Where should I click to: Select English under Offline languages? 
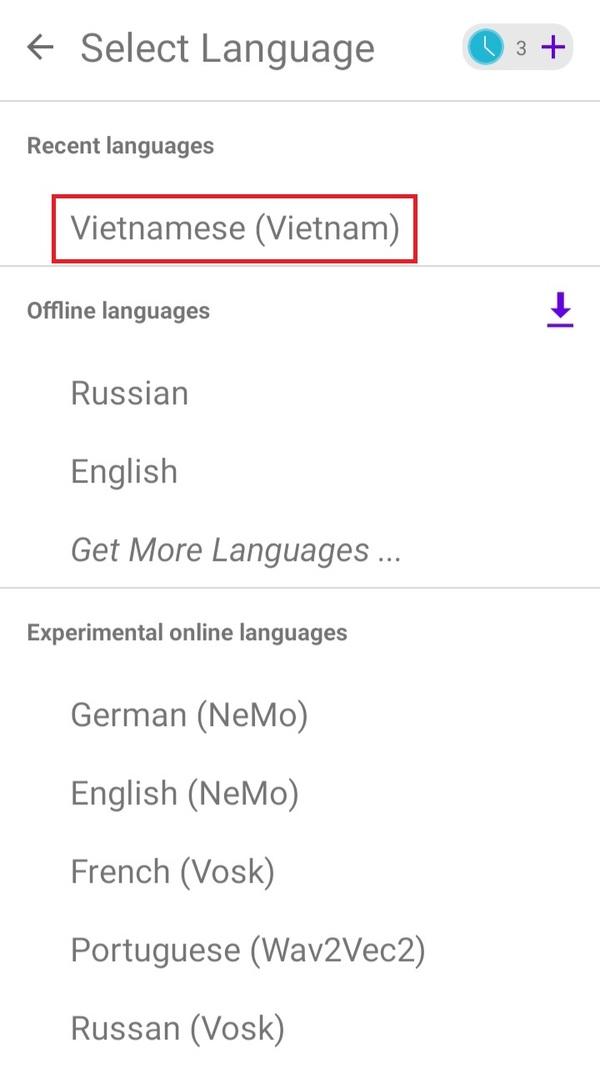click(124, 472)
